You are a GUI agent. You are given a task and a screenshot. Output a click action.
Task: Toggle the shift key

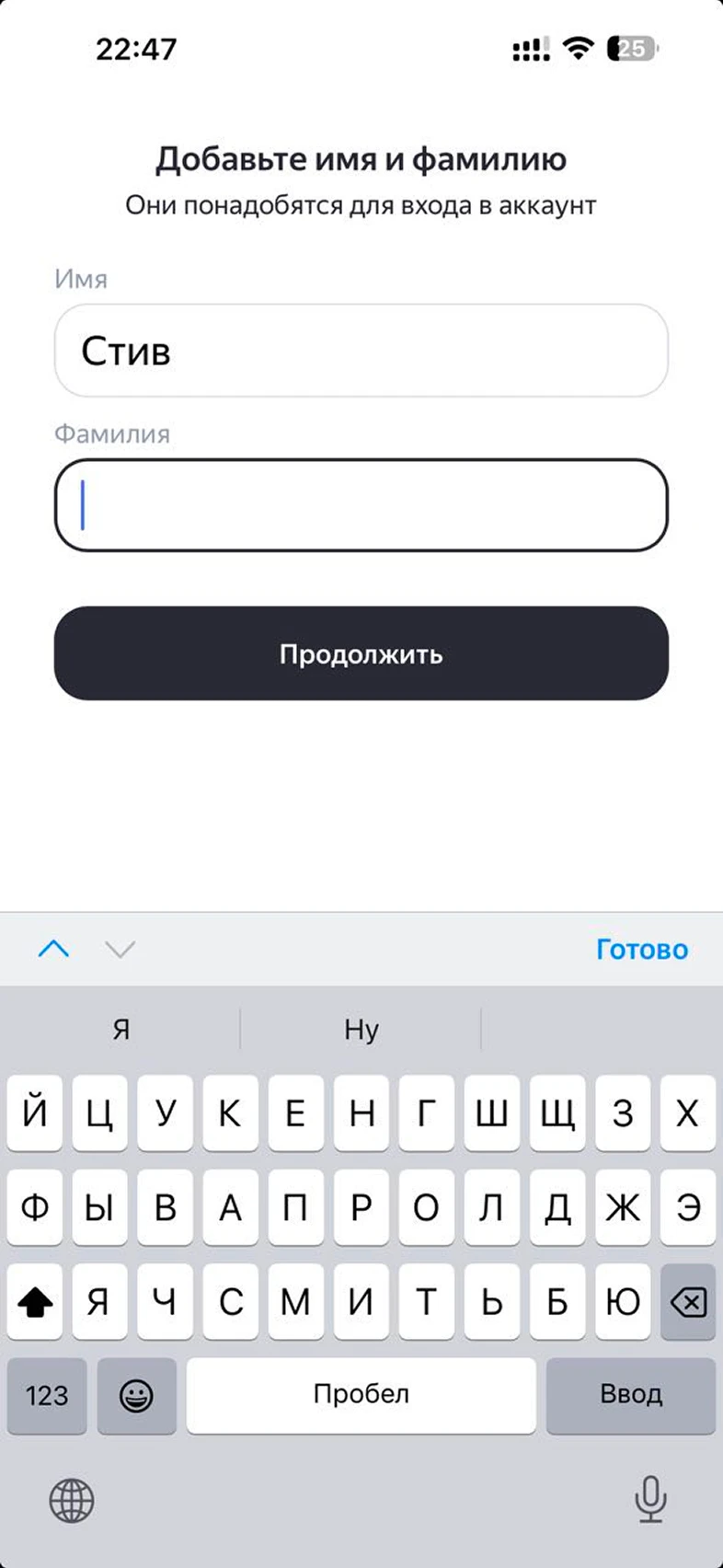[x=35, y=1301]
